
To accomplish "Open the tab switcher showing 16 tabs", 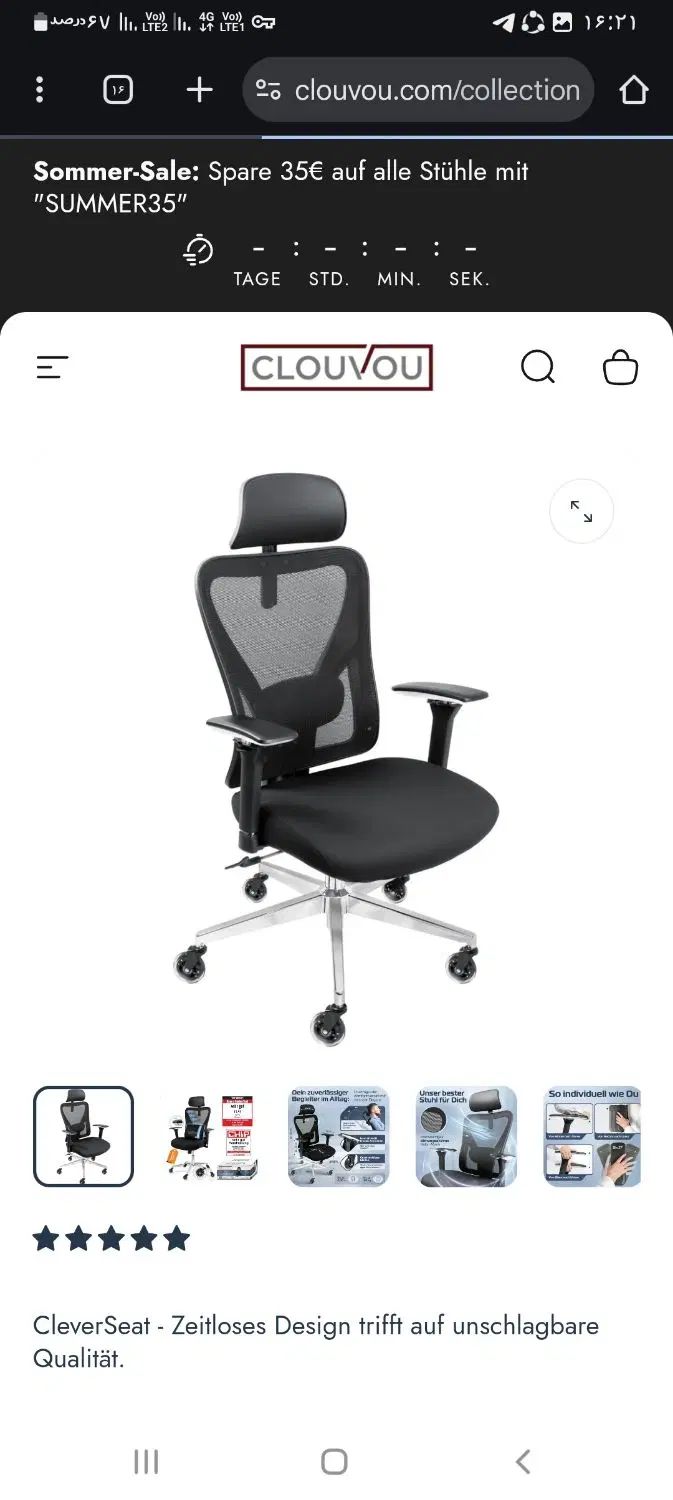I will coord(118,90).
